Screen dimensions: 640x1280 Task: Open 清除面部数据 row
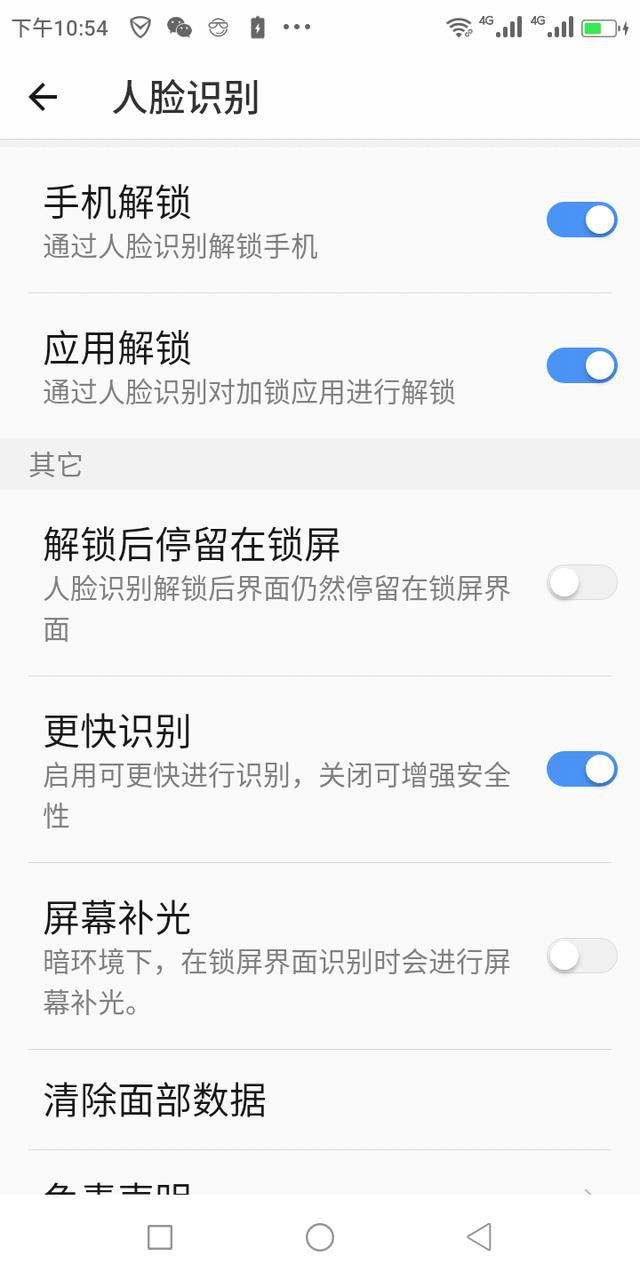pos(320,1100)
